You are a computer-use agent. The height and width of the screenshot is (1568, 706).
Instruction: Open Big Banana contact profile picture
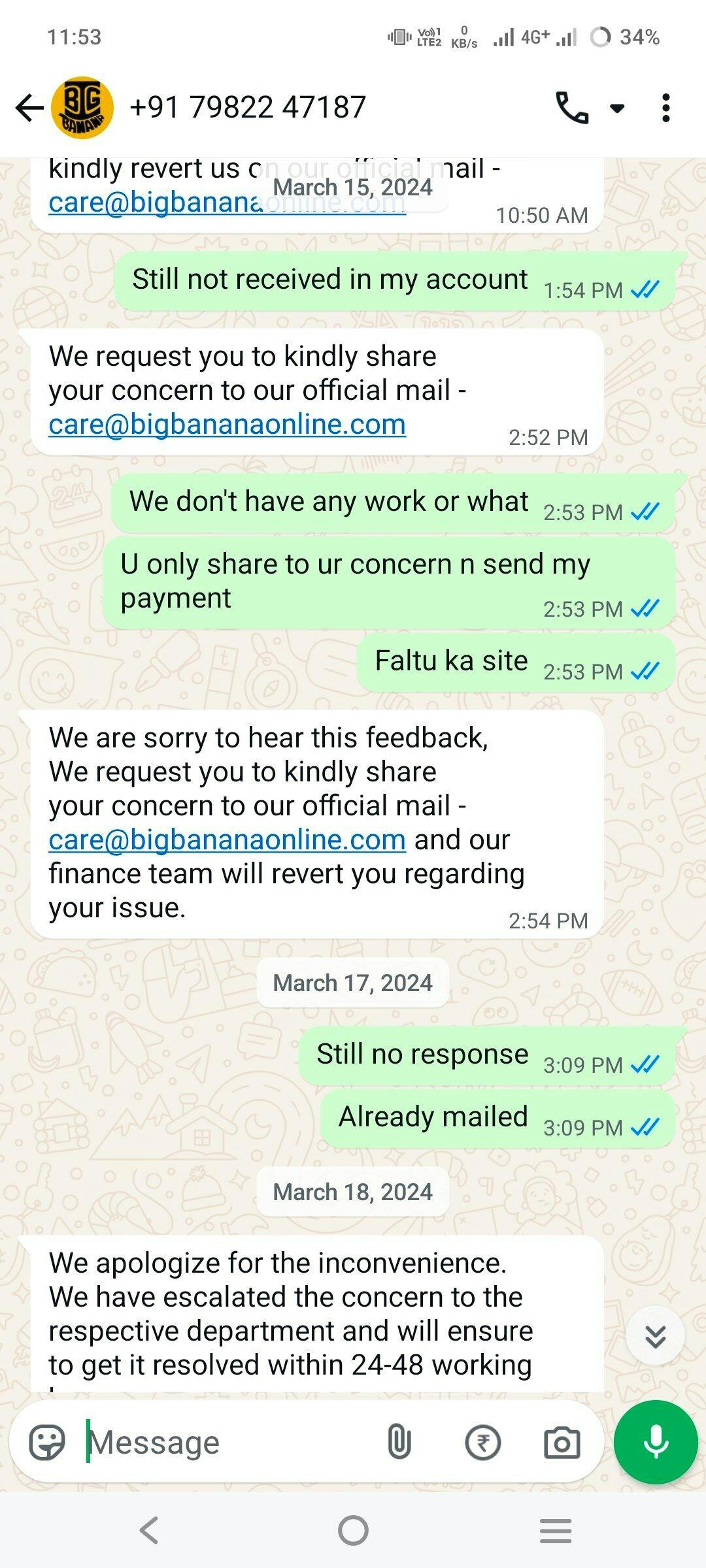tap(82, 108)
